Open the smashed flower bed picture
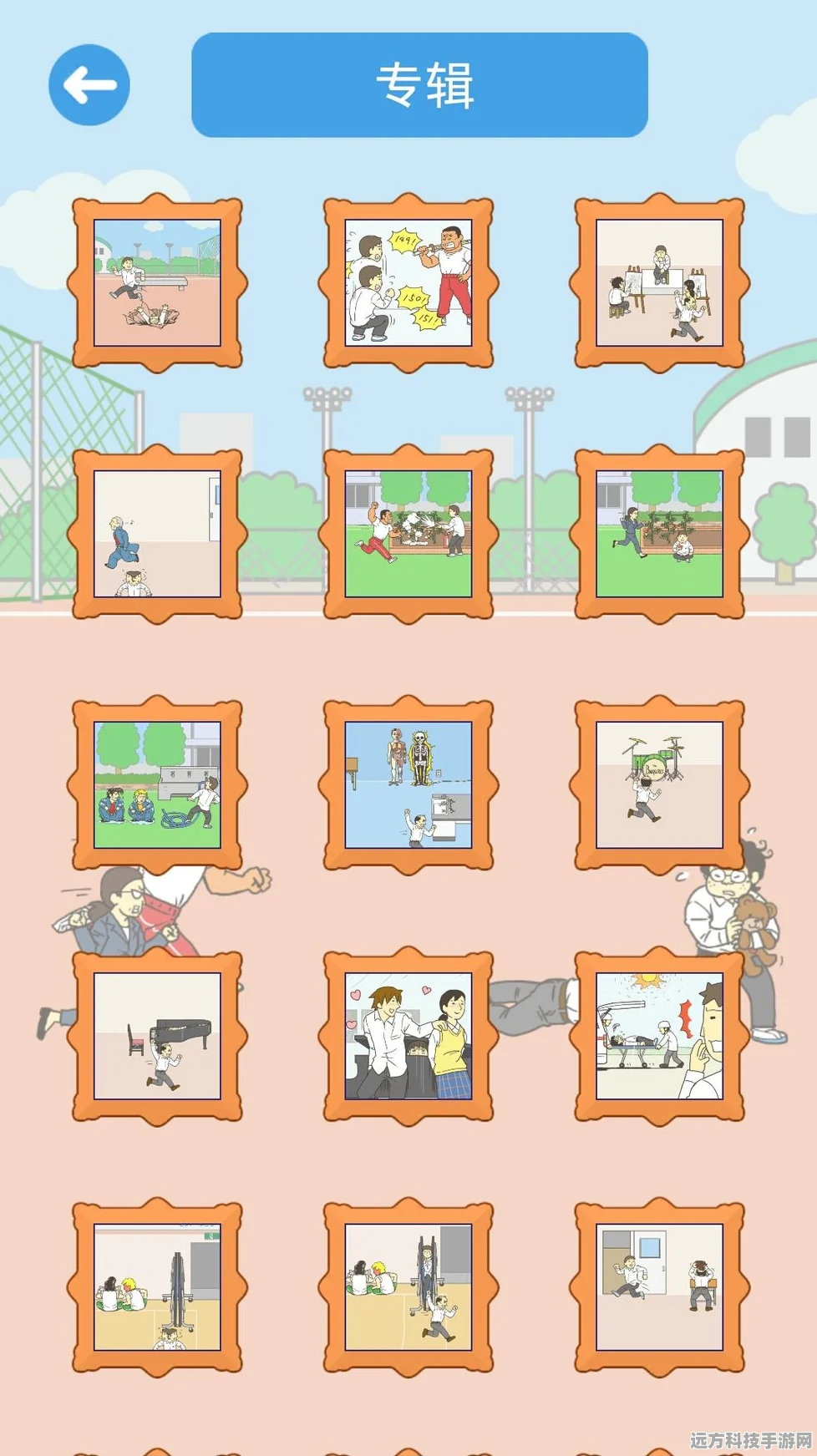The width and height of the screenshot is (817, 1456). click(x=408, y=534)
